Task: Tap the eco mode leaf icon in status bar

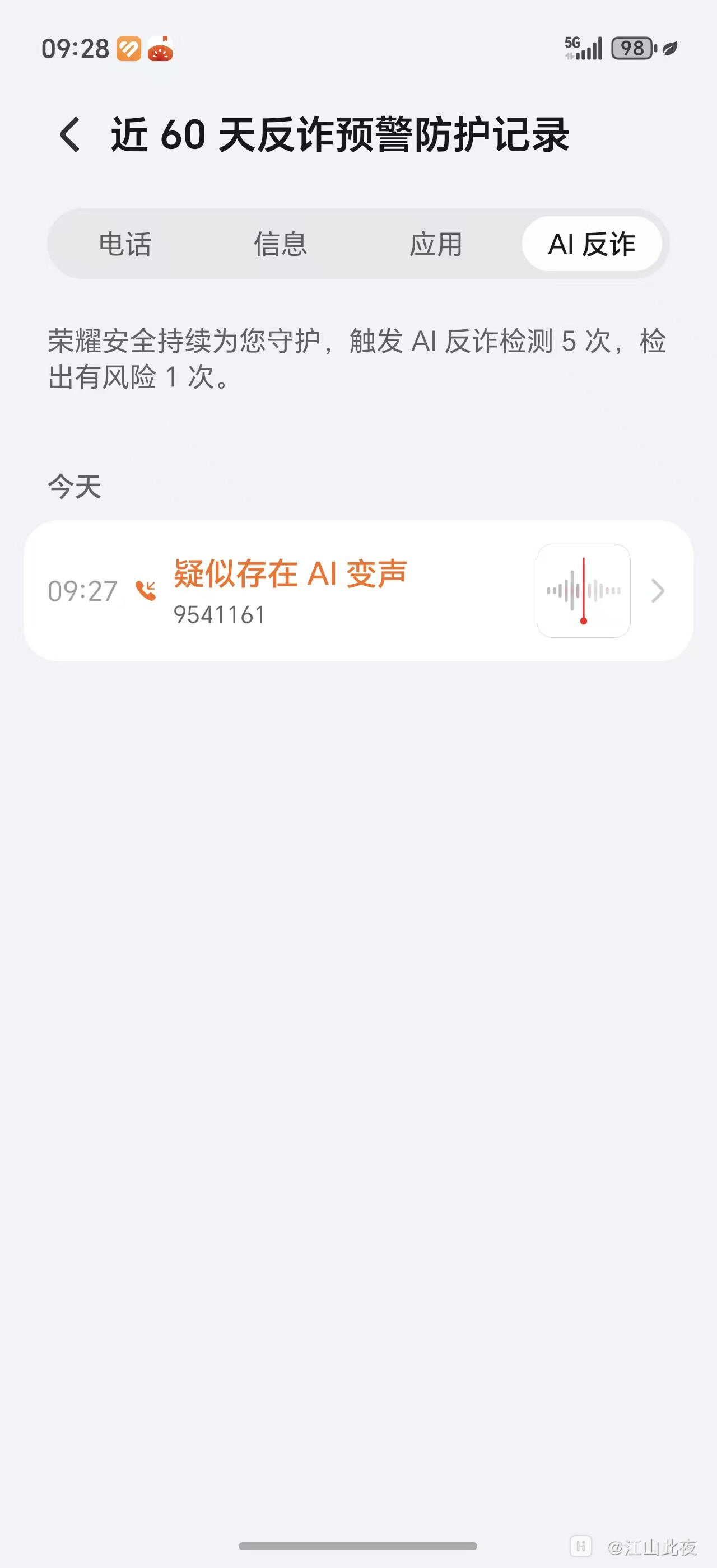Action: pos(669,47)
